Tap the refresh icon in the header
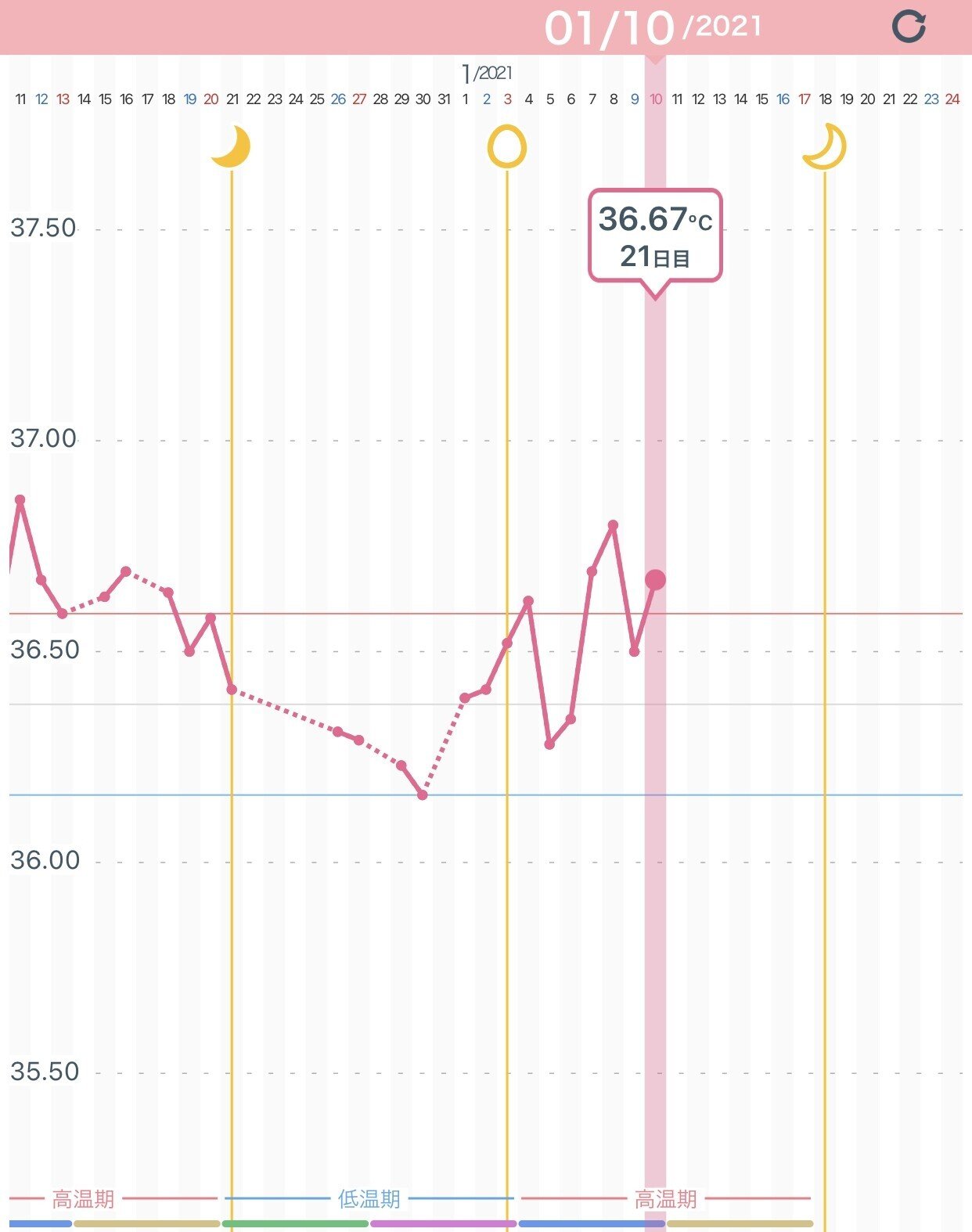The image size is (972, 1232). [x=909, y=27]
